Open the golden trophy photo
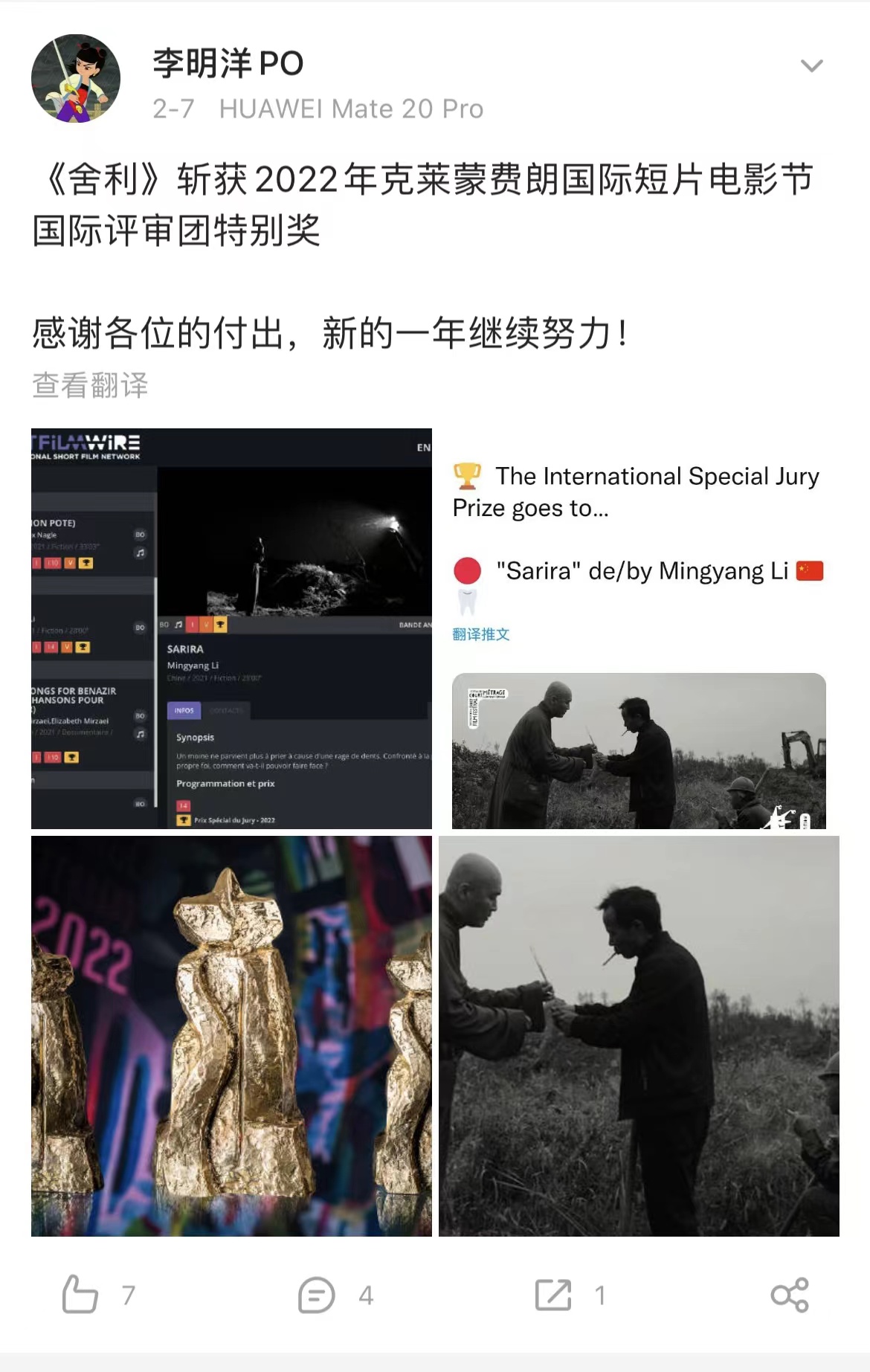This screenshot has height=1372, width=870. tap(231, 1036)
